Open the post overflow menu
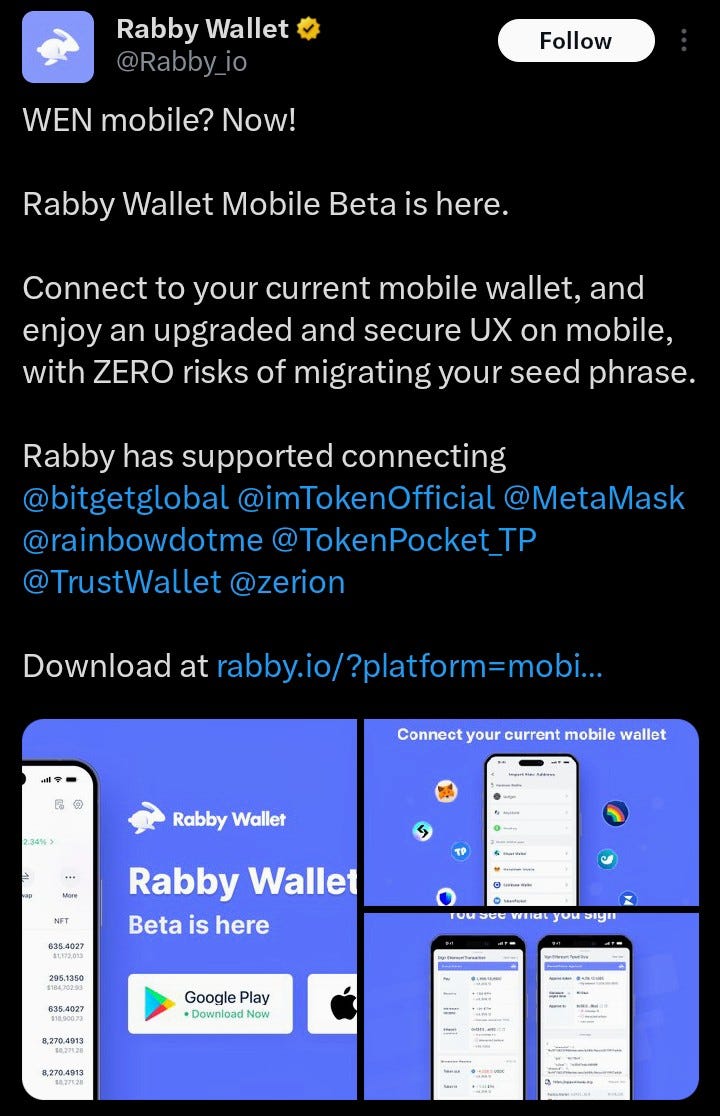Screen dimensions: 720x1116 click(x=684, y=41)
